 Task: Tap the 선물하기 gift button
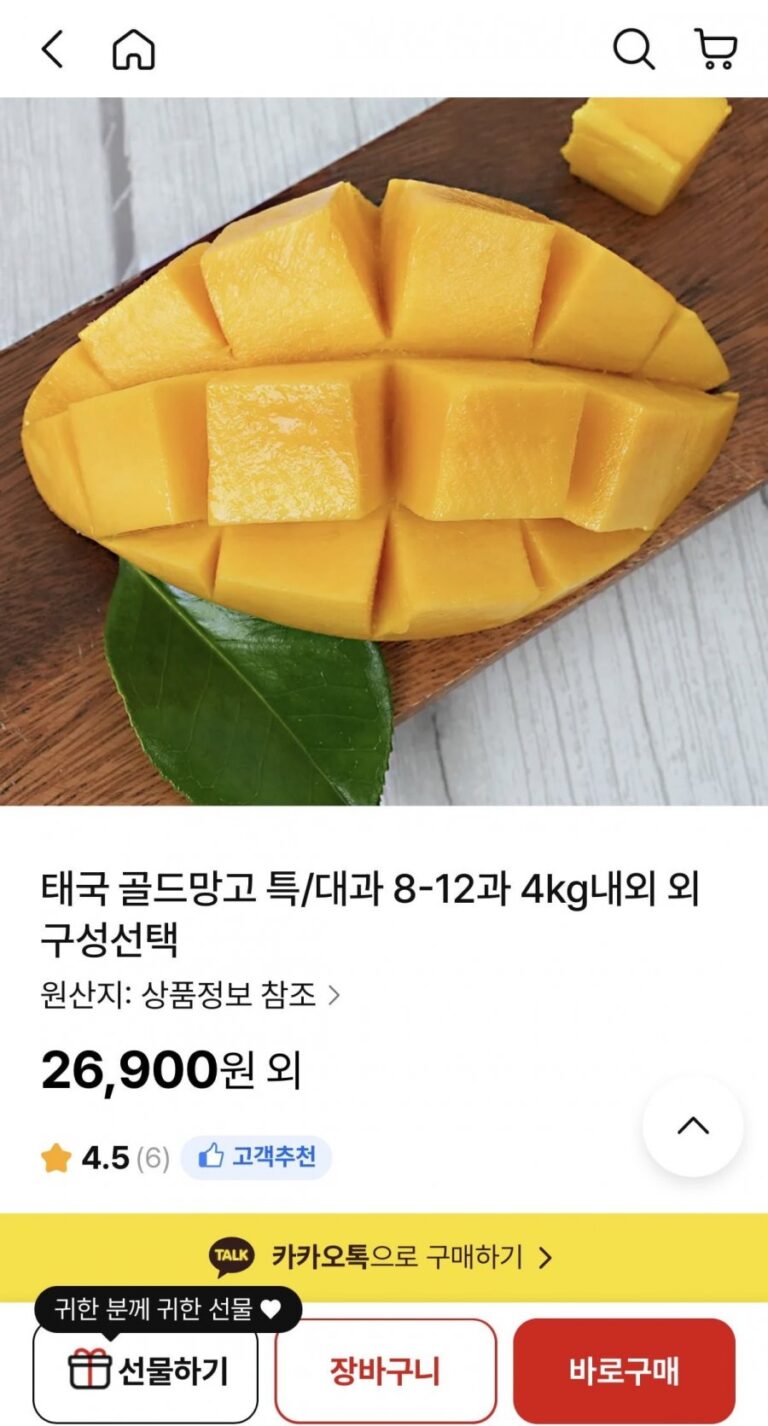pyautogui.click(x=146, y=1370)
